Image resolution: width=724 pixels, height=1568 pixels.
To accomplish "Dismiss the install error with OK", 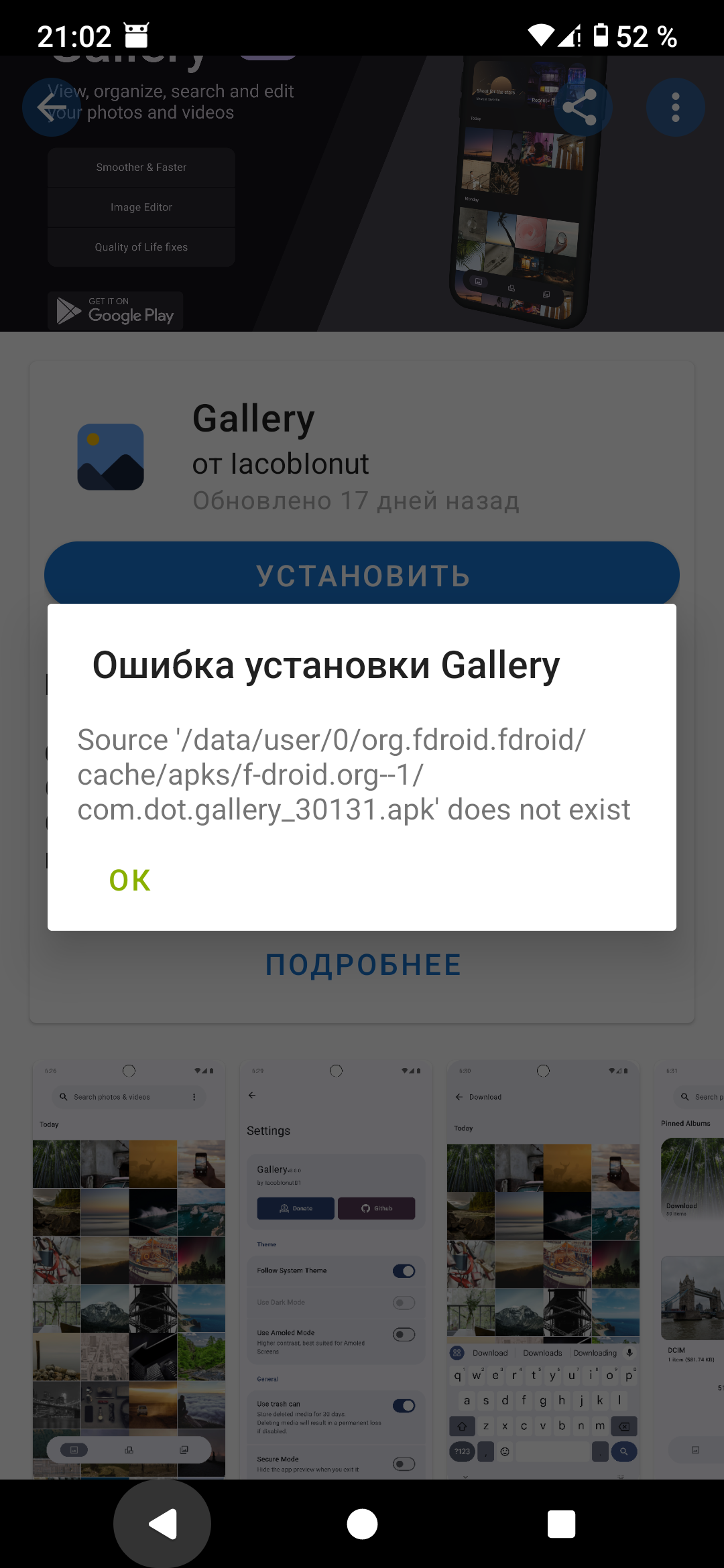I will coord(130,880).
